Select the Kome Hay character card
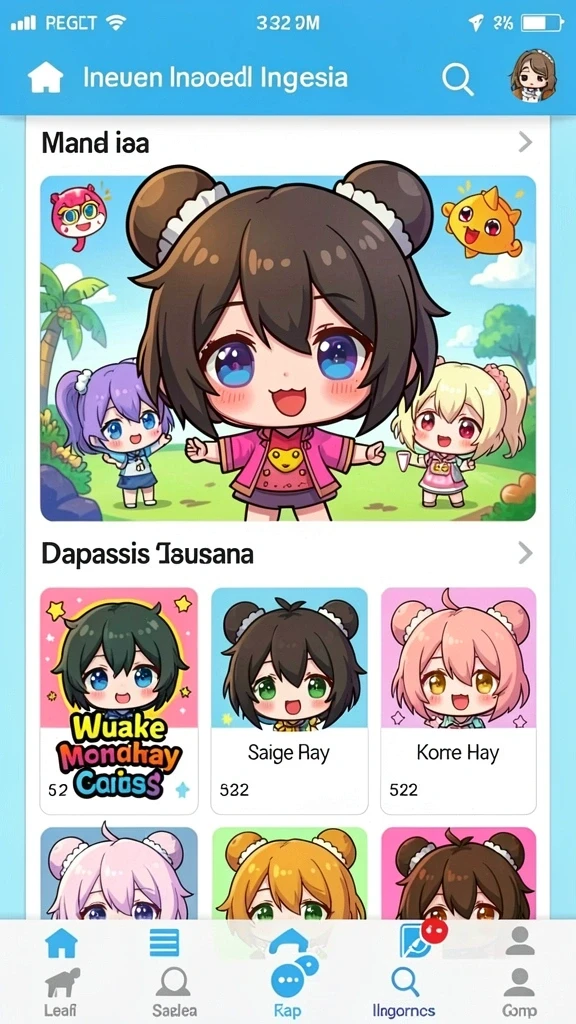The width and height of the screenshot is (576, 1024). (x=458, y=701)
